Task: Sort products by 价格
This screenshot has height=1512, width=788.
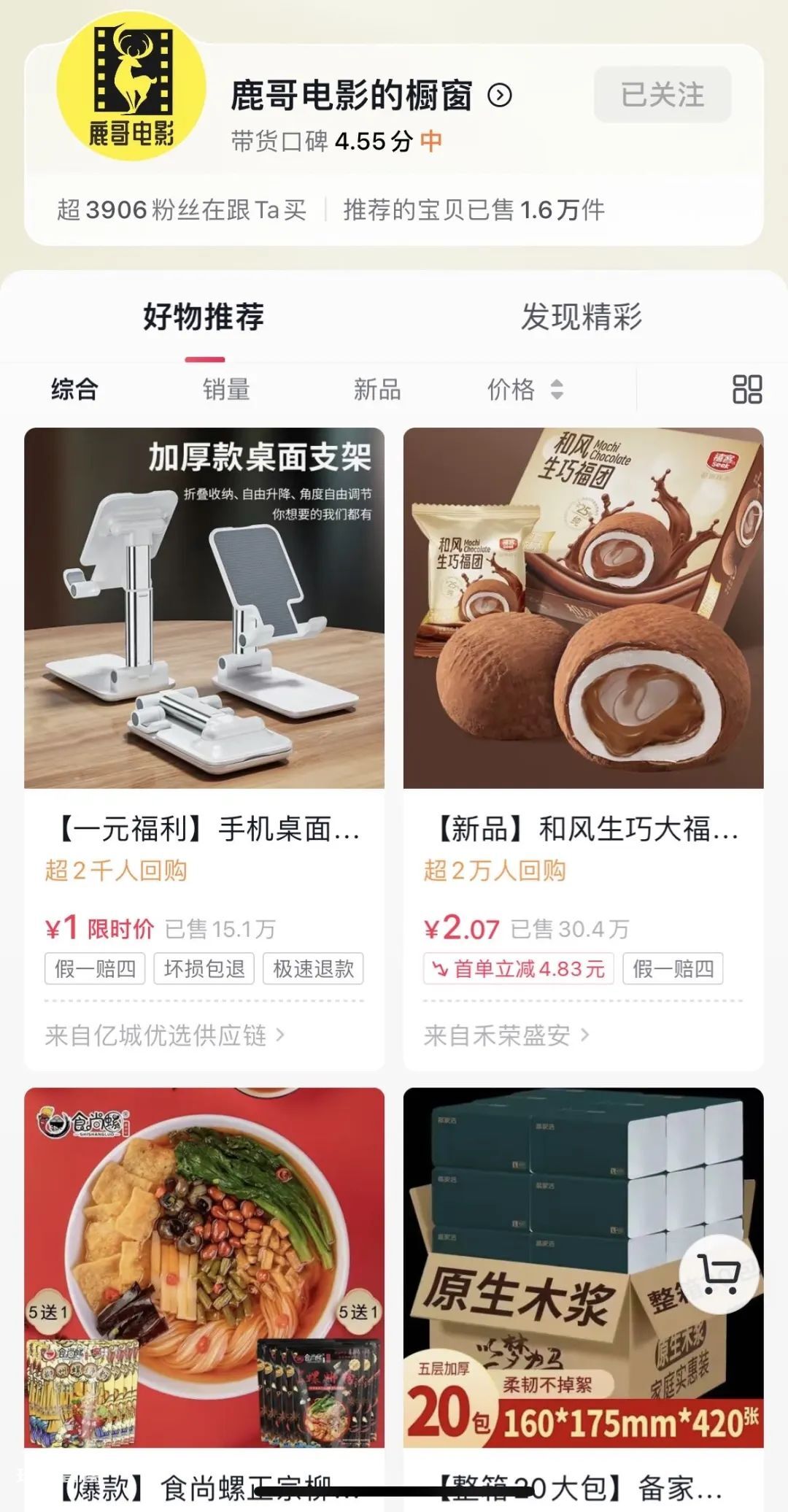Action: tap(525, 390)
